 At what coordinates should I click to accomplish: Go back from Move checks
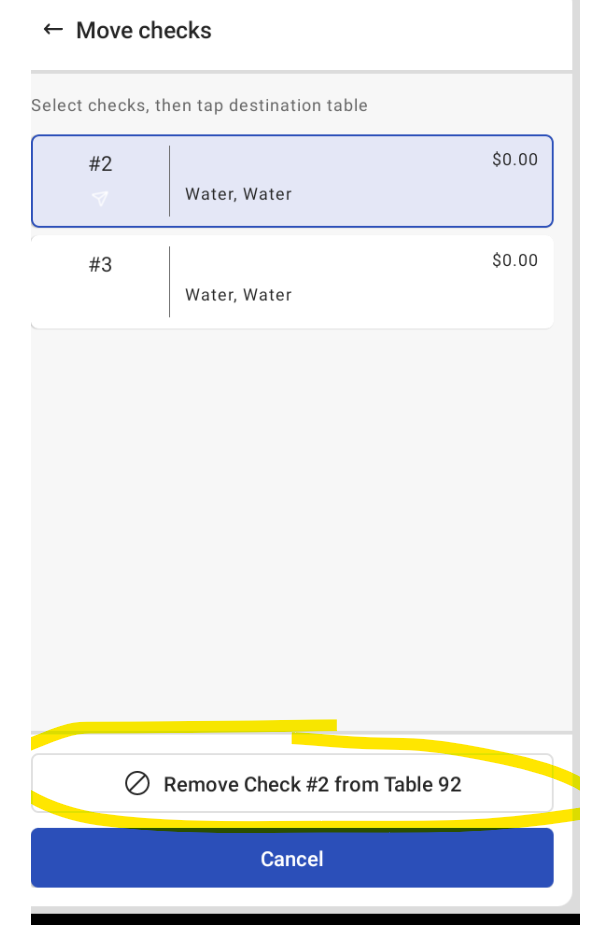53,30
